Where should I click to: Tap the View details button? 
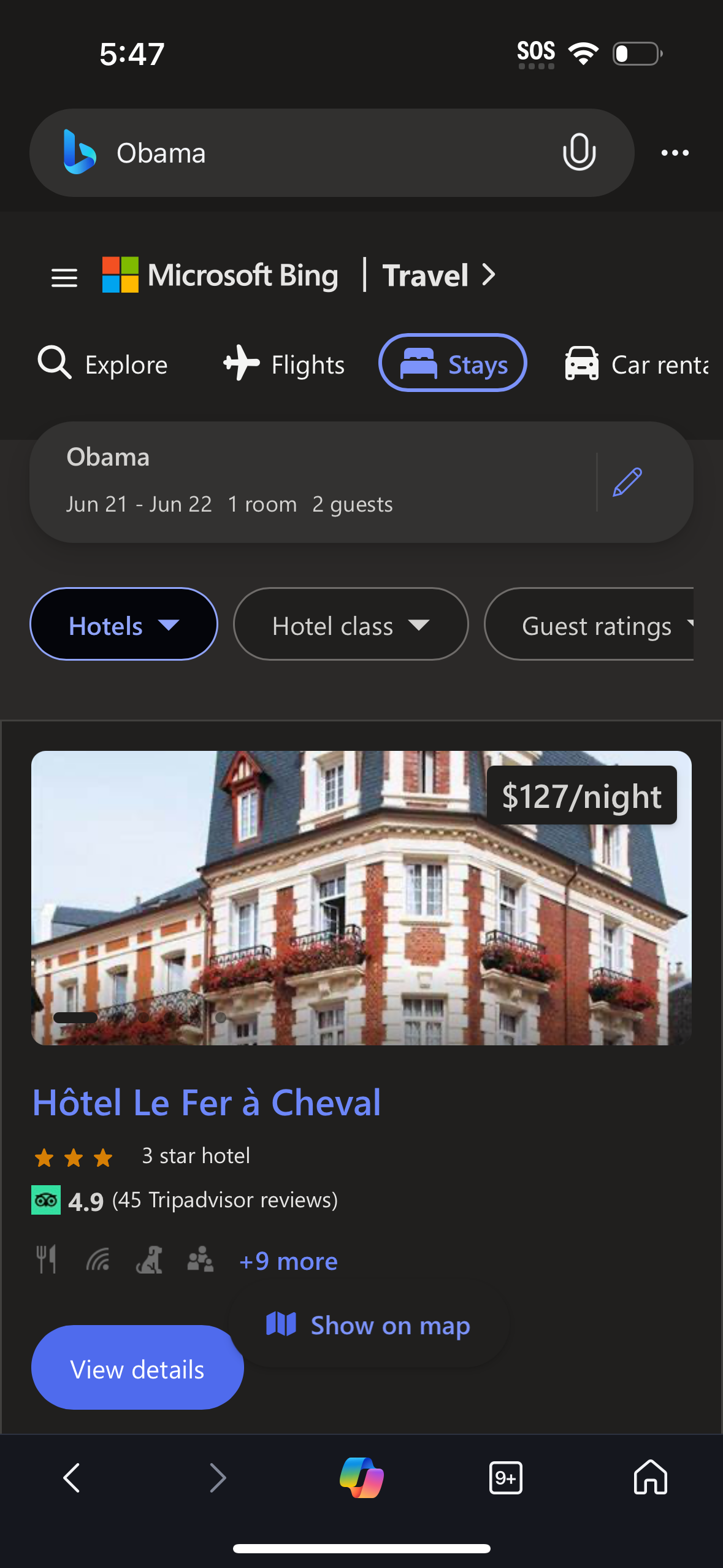[x=137, y=1368]
